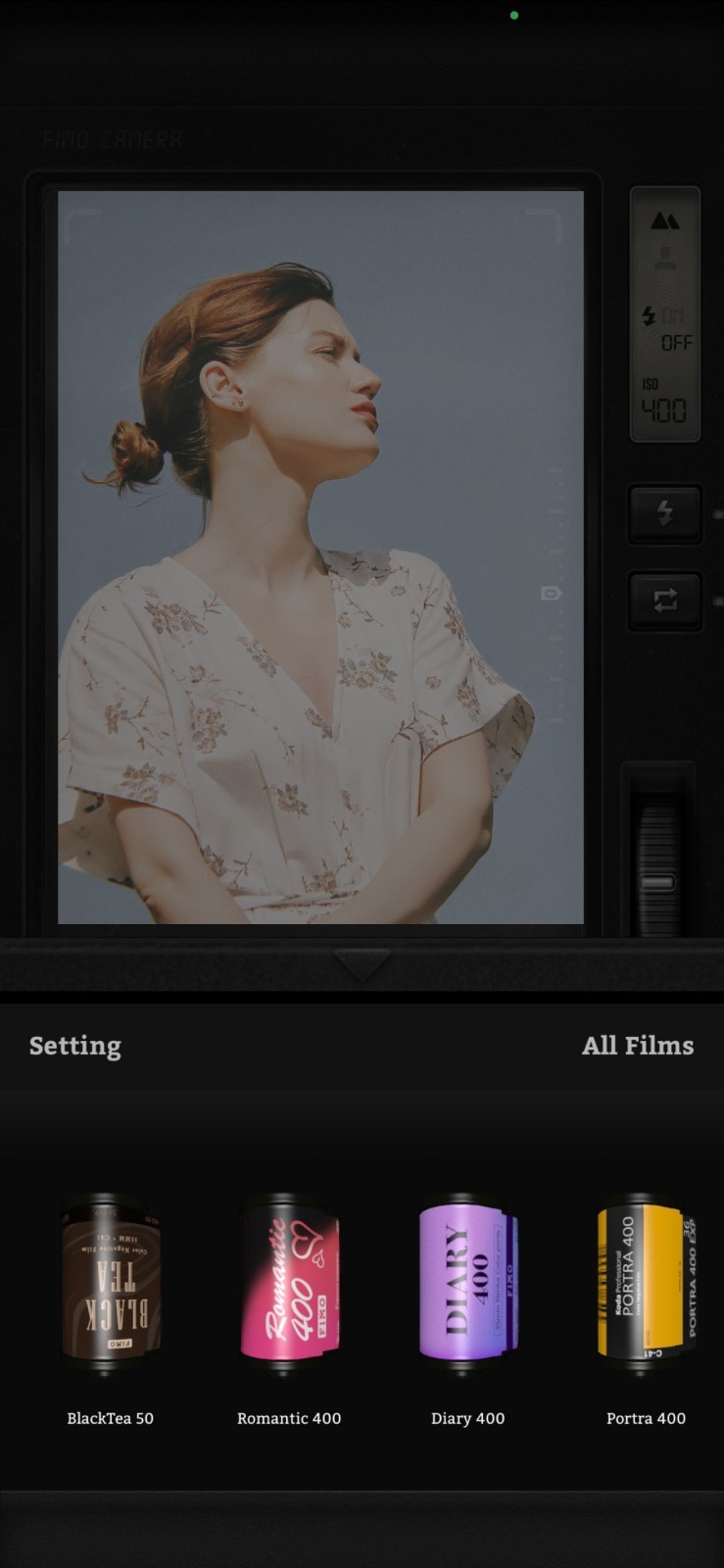The image size is (724, 1568).
Task: Flip the camera with the switch button
Action: click(x=665, y=600)
